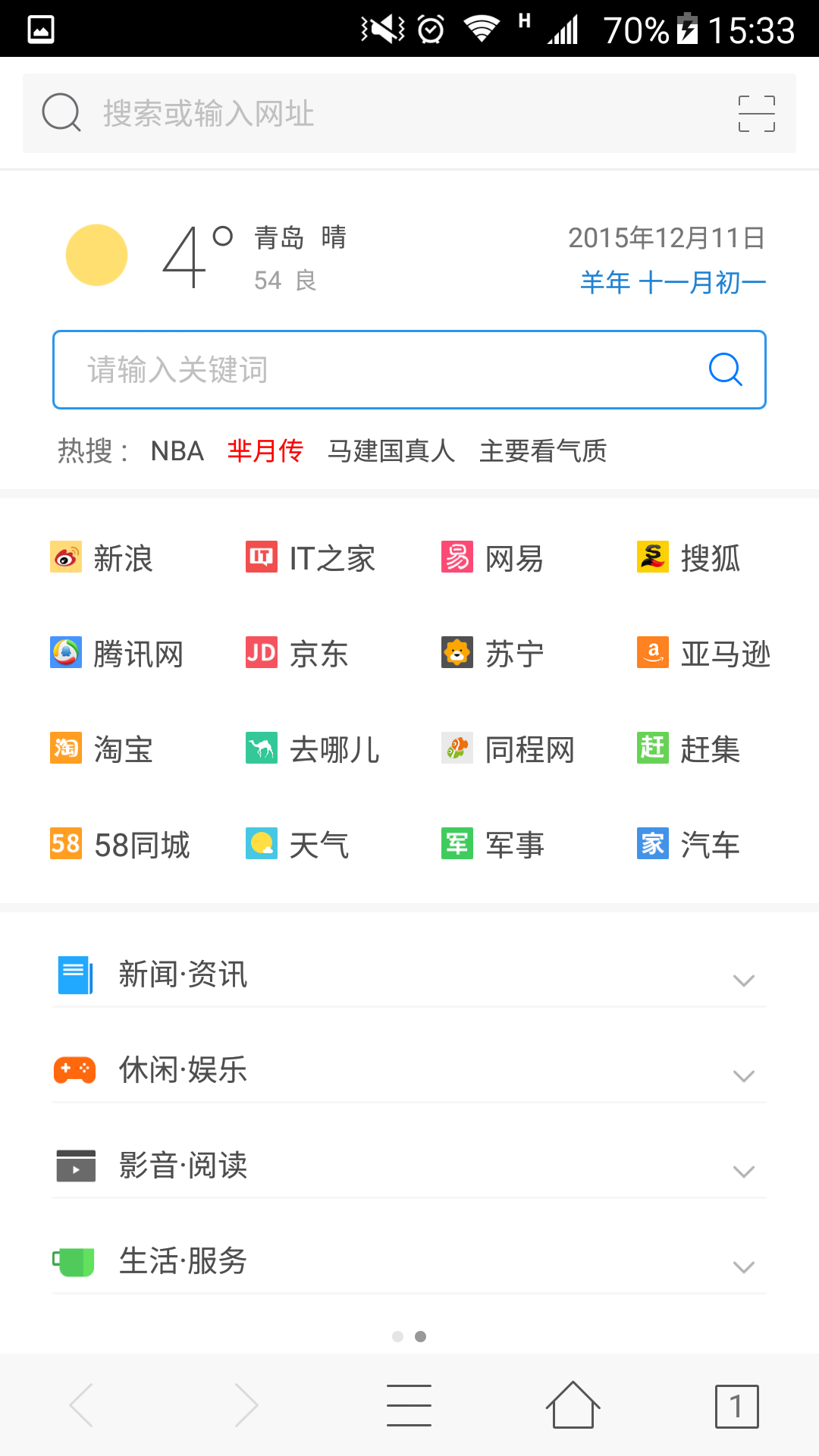Expand the 新闻·资讯 category
This screenshot has width=819, height=1456.
[x=409, y=975]
